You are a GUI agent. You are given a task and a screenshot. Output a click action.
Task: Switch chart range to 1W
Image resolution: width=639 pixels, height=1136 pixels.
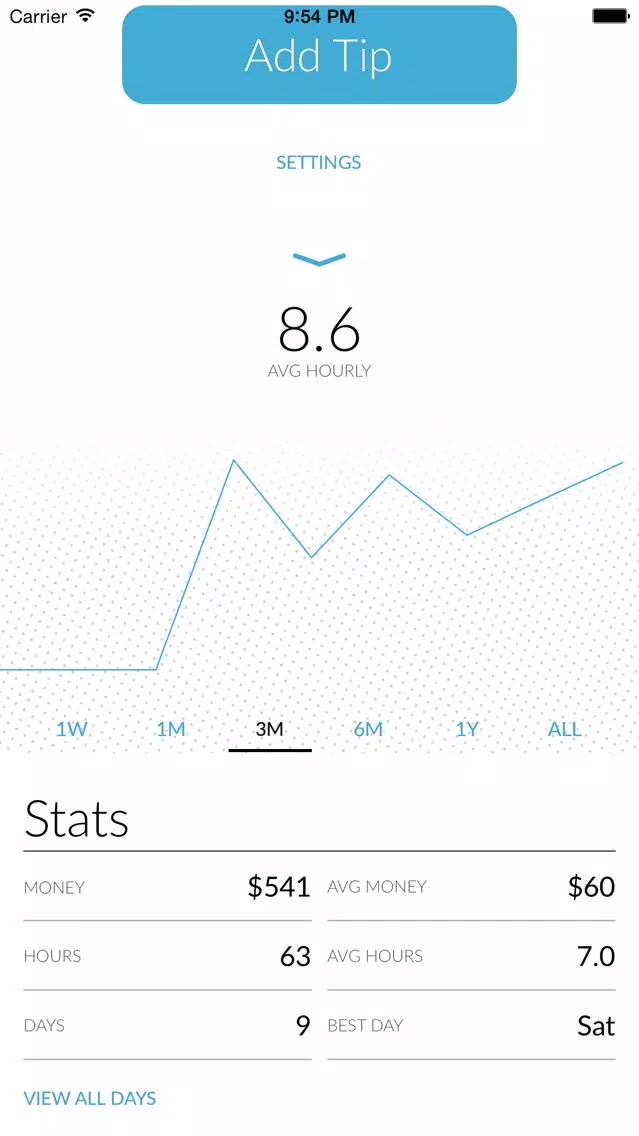[72, 729]
